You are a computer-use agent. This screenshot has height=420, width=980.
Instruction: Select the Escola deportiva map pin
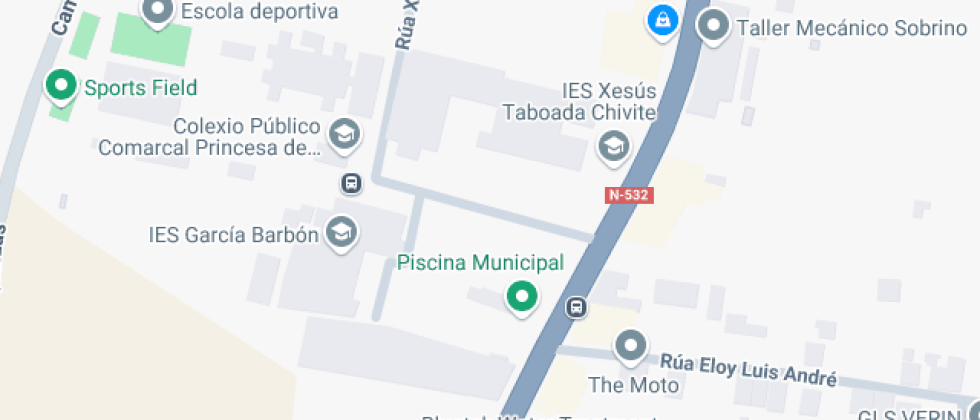158,11
